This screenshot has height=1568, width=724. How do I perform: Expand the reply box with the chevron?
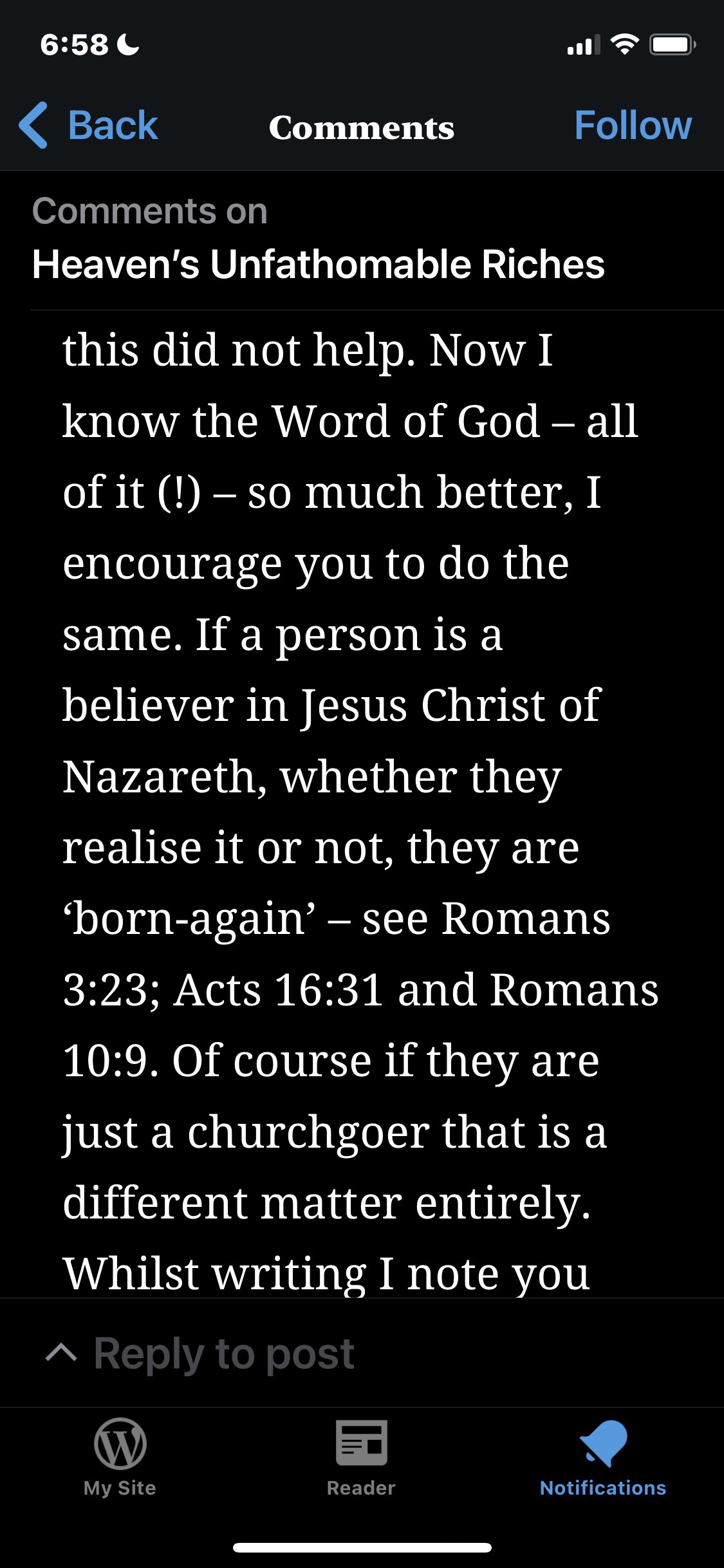[61, 1353]
